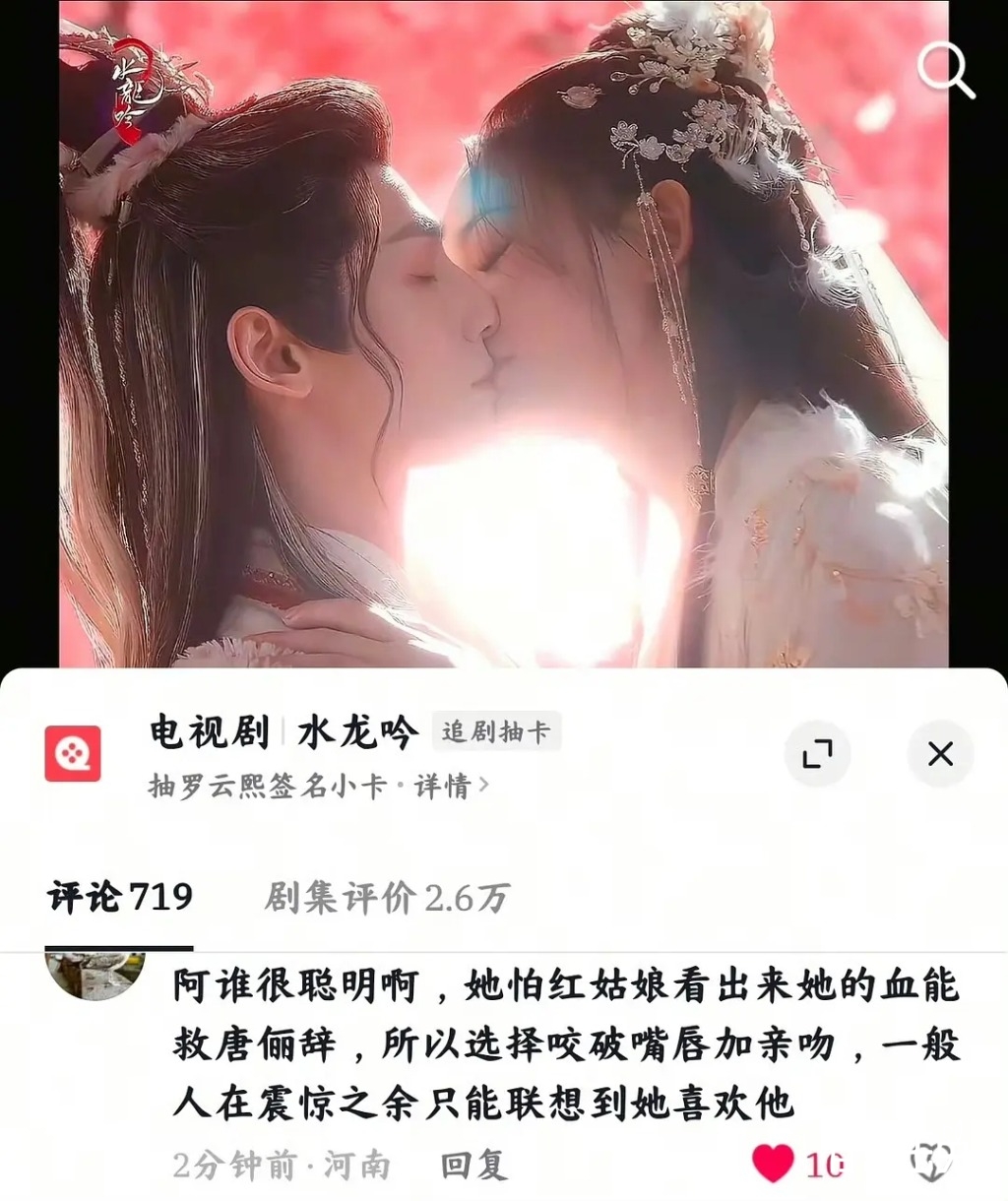Open search with the magnifier icon
1008x1201 pixels.
point(945,69)
